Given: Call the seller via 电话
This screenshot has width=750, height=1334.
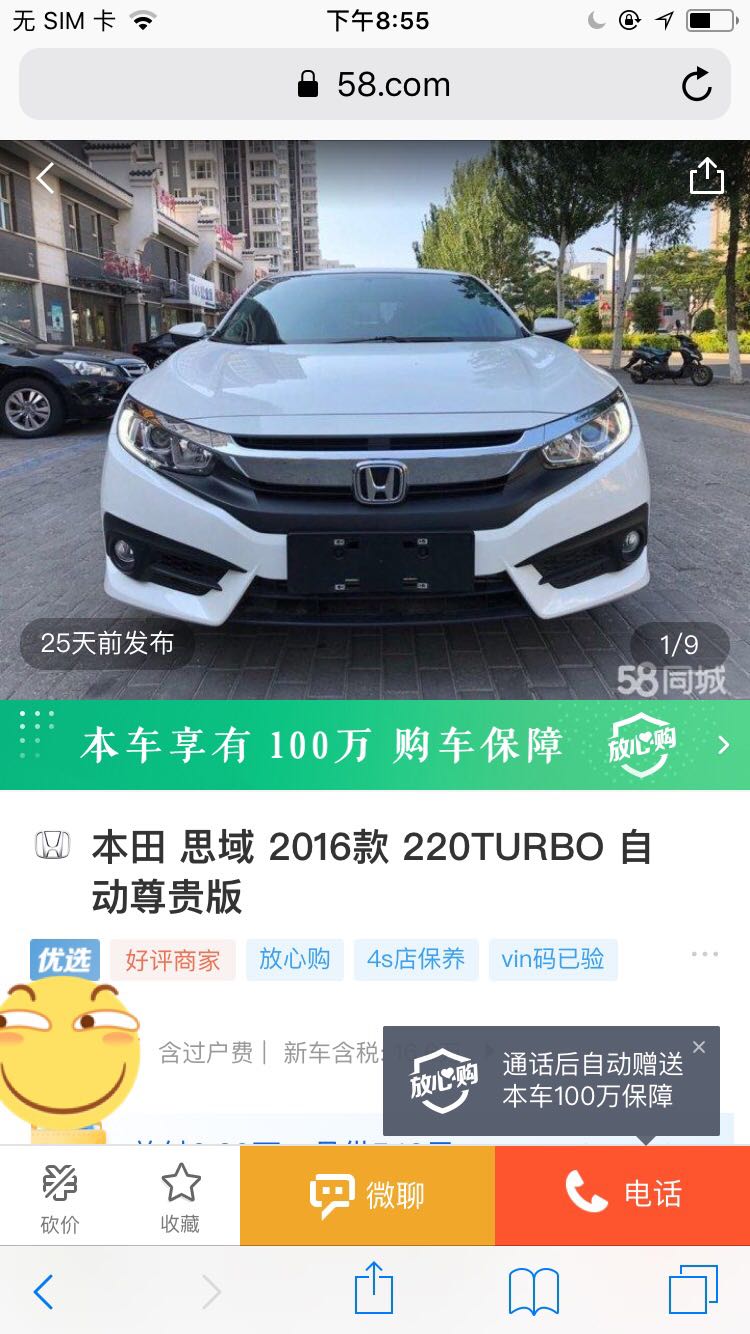Looking at the screenshot, I should (x=622, y=1195).
